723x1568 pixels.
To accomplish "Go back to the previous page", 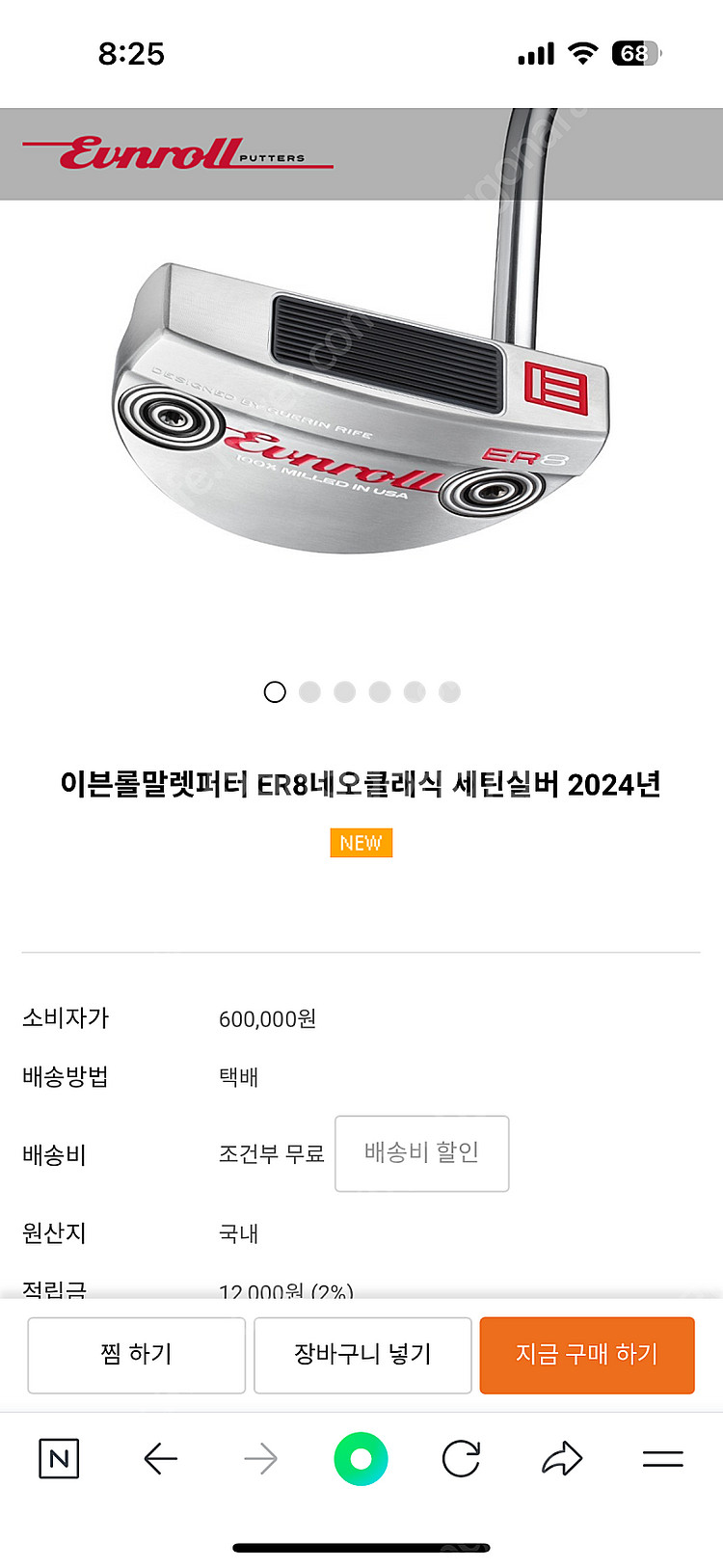I will [160, 1459].
